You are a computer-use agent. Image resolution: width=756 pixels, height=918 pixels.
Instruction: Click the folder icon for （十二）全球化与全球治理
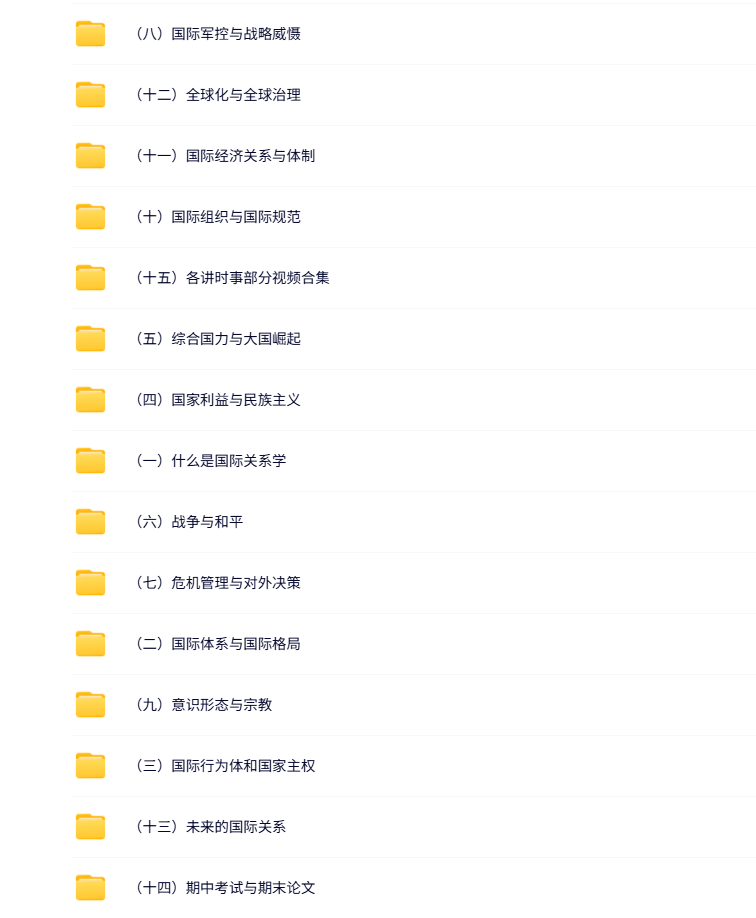(x=91, y=95)
